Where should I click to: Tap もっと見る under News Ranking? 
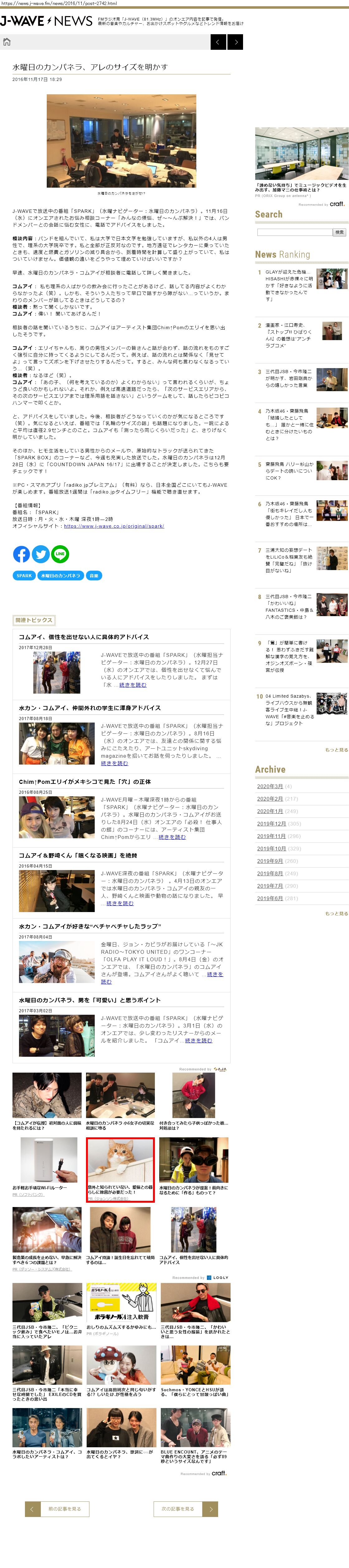pos(336,750)
